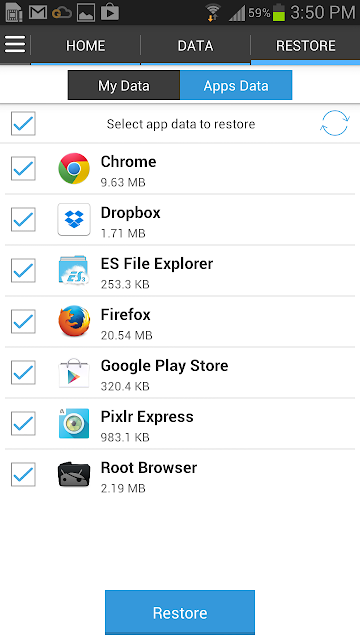Uncheck the Dropbox checkbox
Image resolution: width=360 pixels, height=640 pixels.
(x=23, y=219)
